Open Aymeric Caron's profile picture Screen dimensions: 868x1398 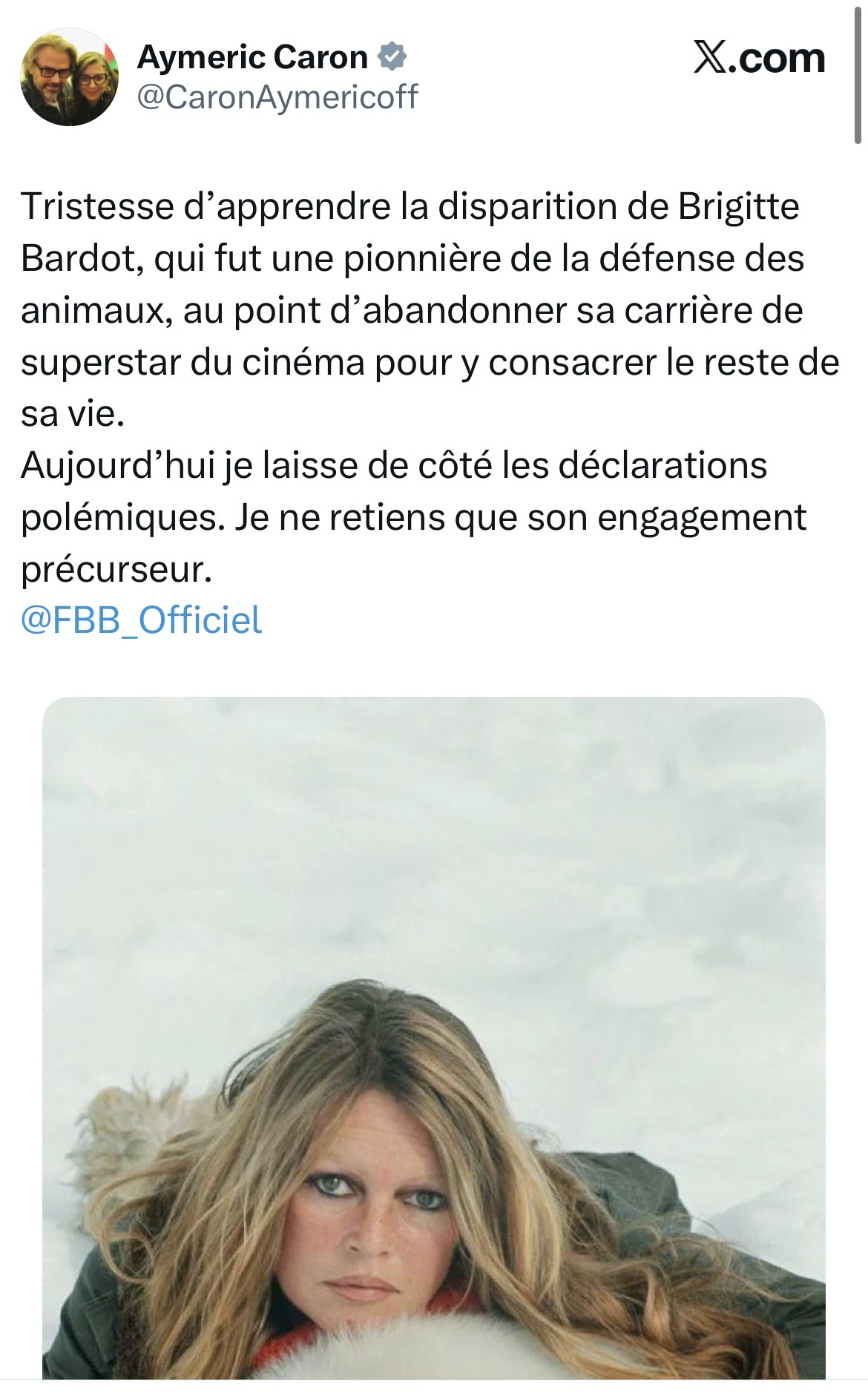click(69, 76)
